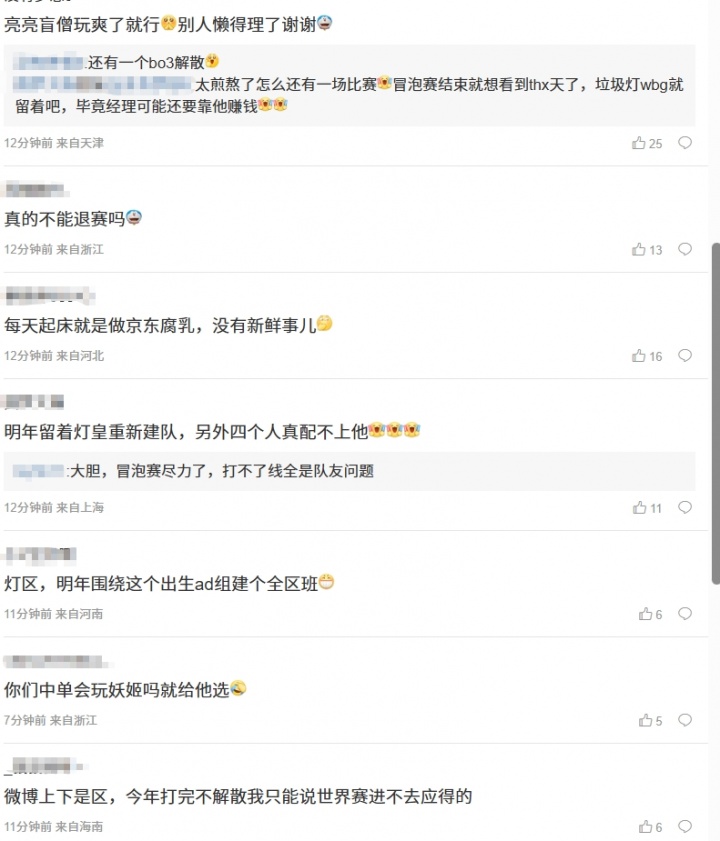Reply to the comment from 上海
The width and height of the screenshot is (720, 841).
coord(685,508)
